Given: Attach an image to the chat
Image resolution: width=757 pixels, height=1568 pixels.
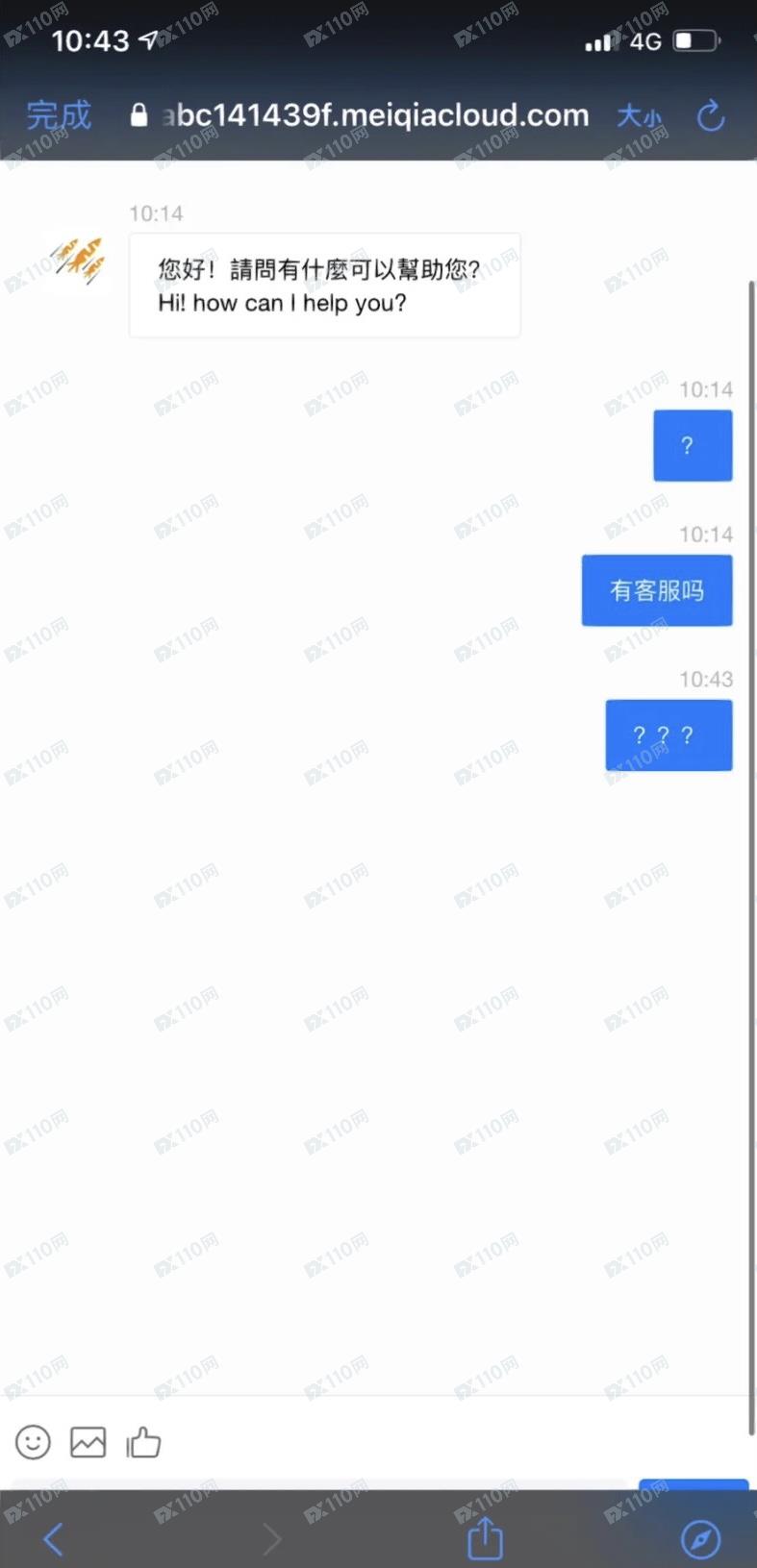Looking at the screenshot, I should click(88, 1442).
